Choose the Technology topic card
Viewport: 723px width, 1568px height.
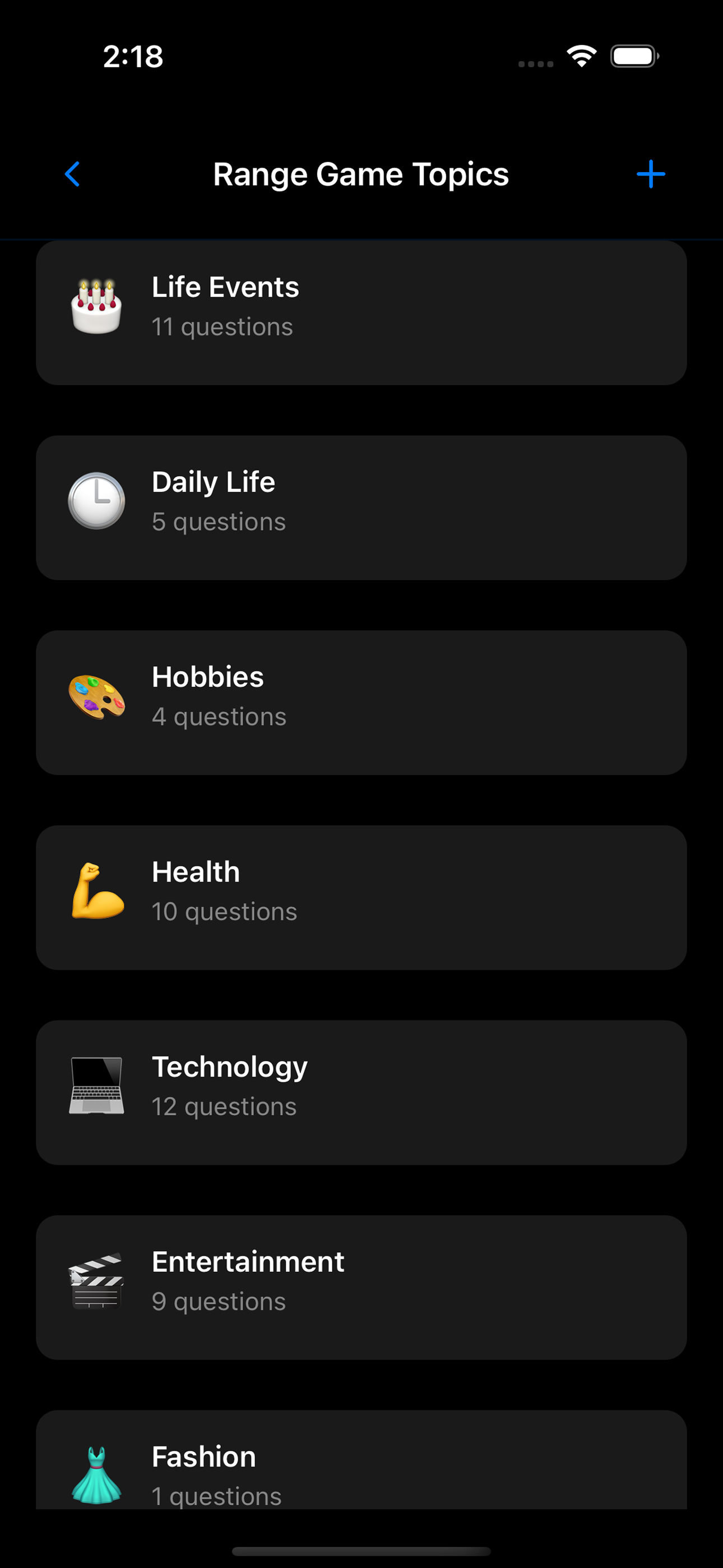(361, 1092)
